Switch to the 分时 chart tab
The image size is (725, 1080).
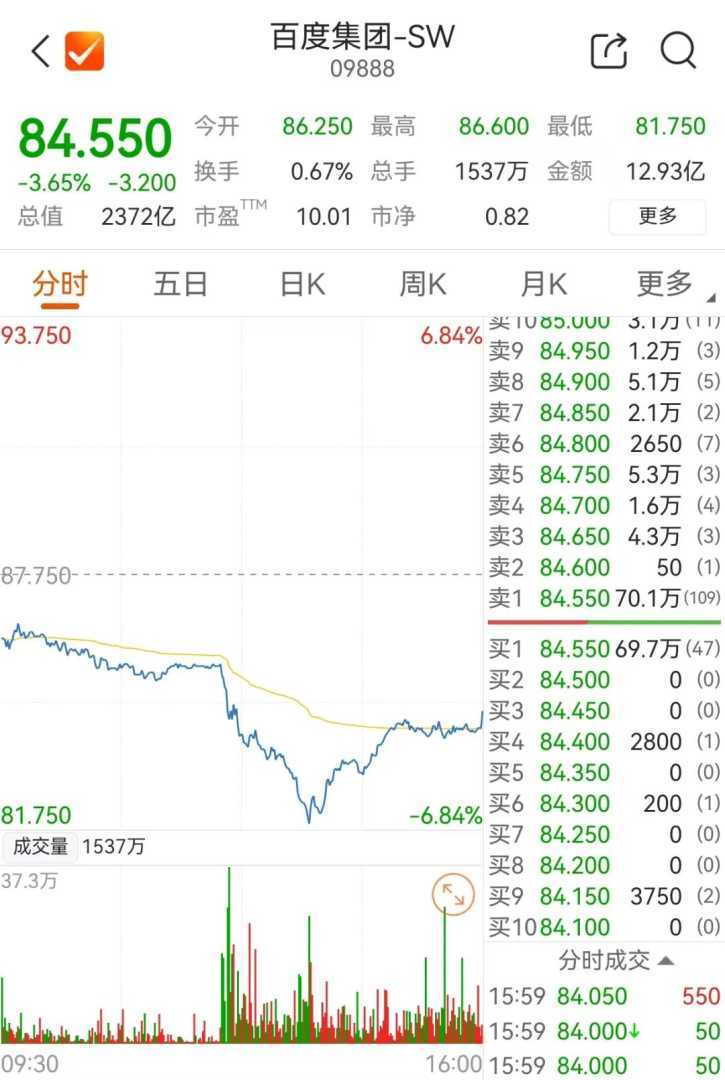coord(60,284)
